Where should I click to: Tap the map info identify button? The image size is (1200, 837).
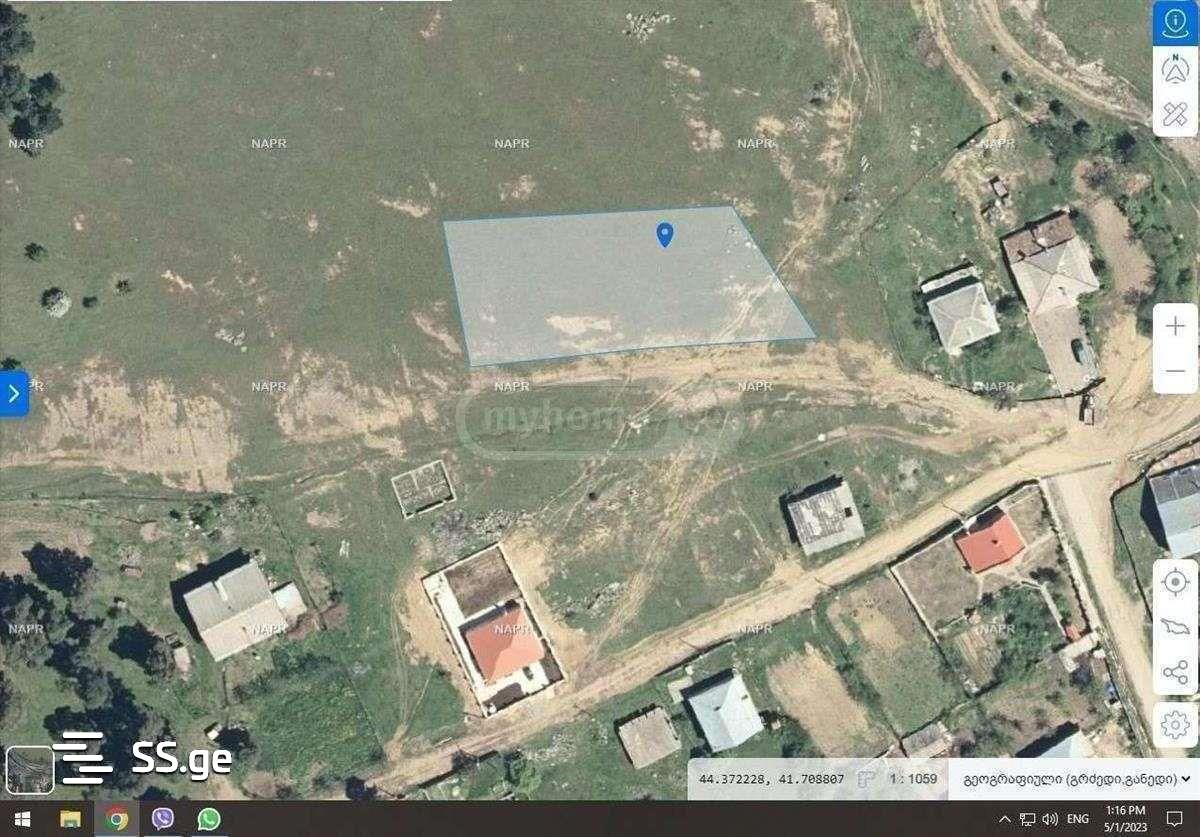[1175, 22]
